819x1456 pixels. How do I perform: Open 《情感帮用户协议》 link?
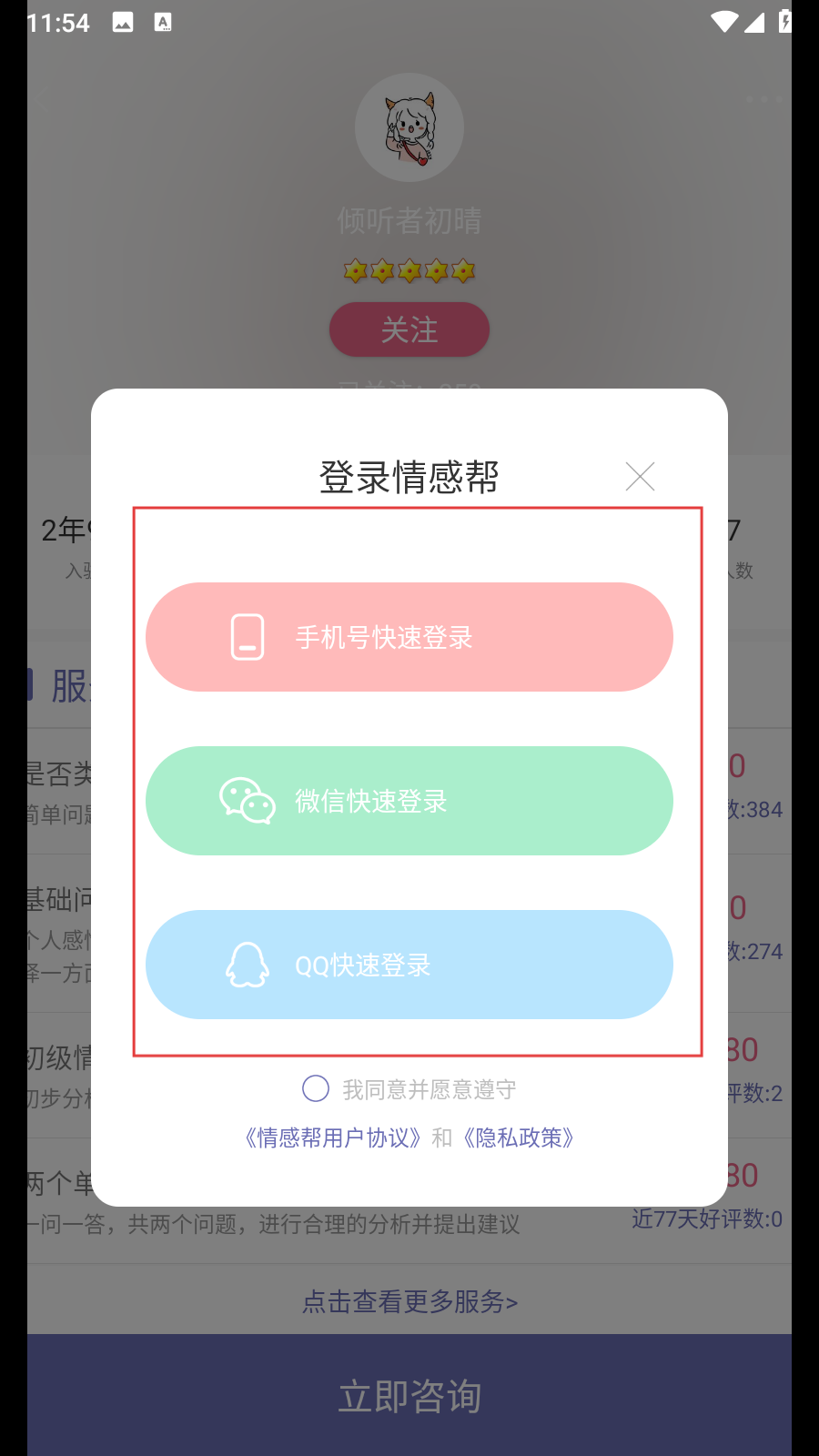click(x=333, y=1138)
